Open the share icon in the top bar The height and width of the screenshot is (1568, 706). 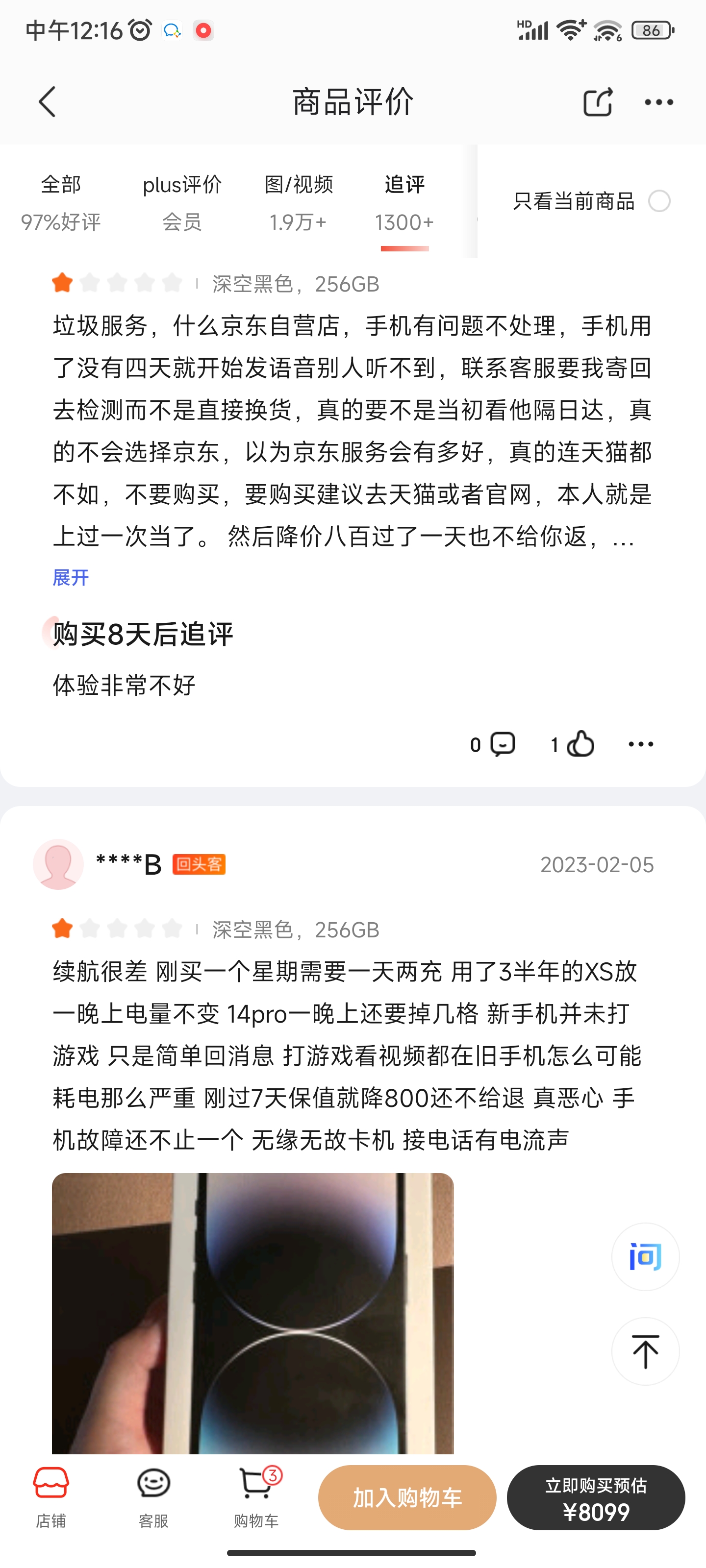tap(599, 101)
